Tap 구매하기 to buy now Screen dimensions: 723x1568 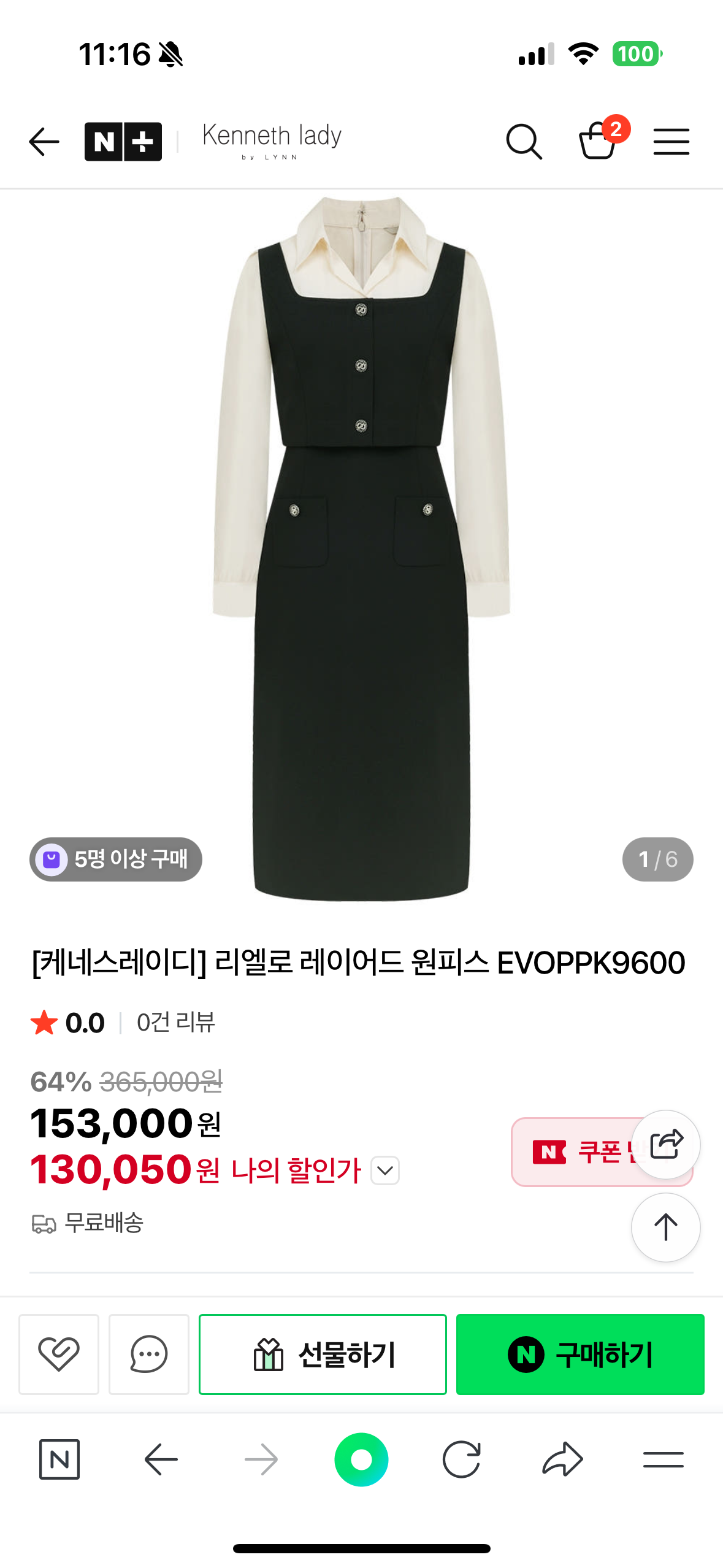tap(580, 1354)
